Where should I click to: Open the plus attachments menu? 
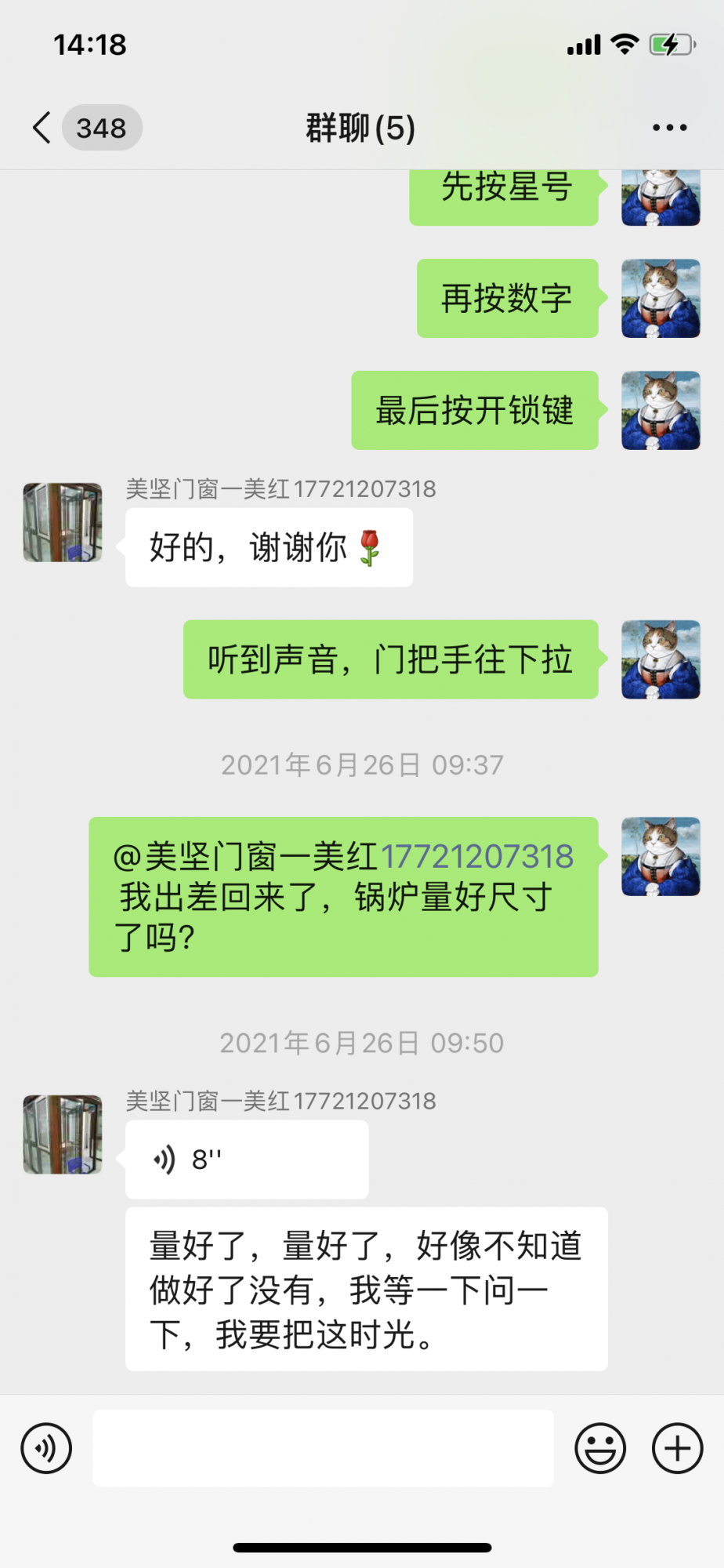coord(677,1448)
